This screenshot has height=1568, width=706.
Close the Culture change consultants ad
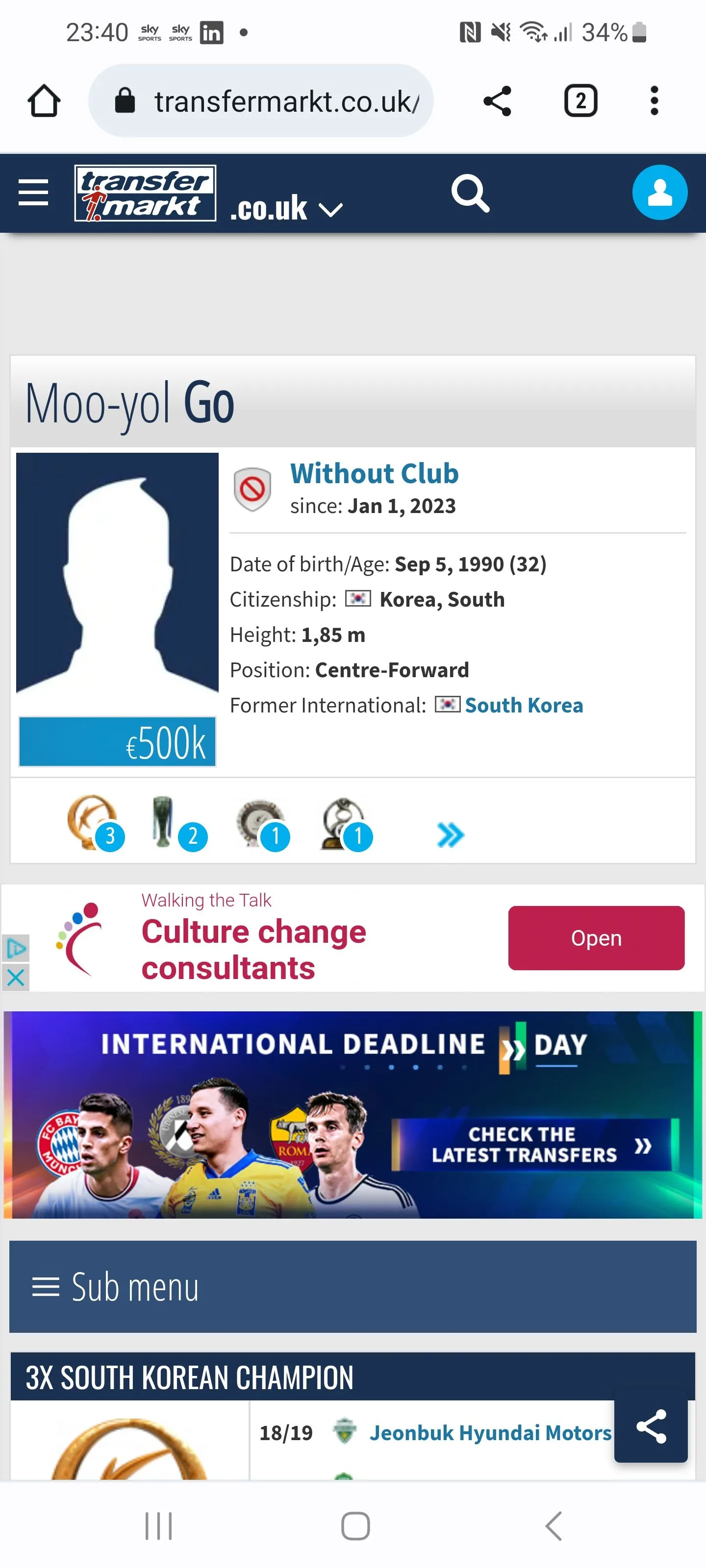(x=15, y=978)
